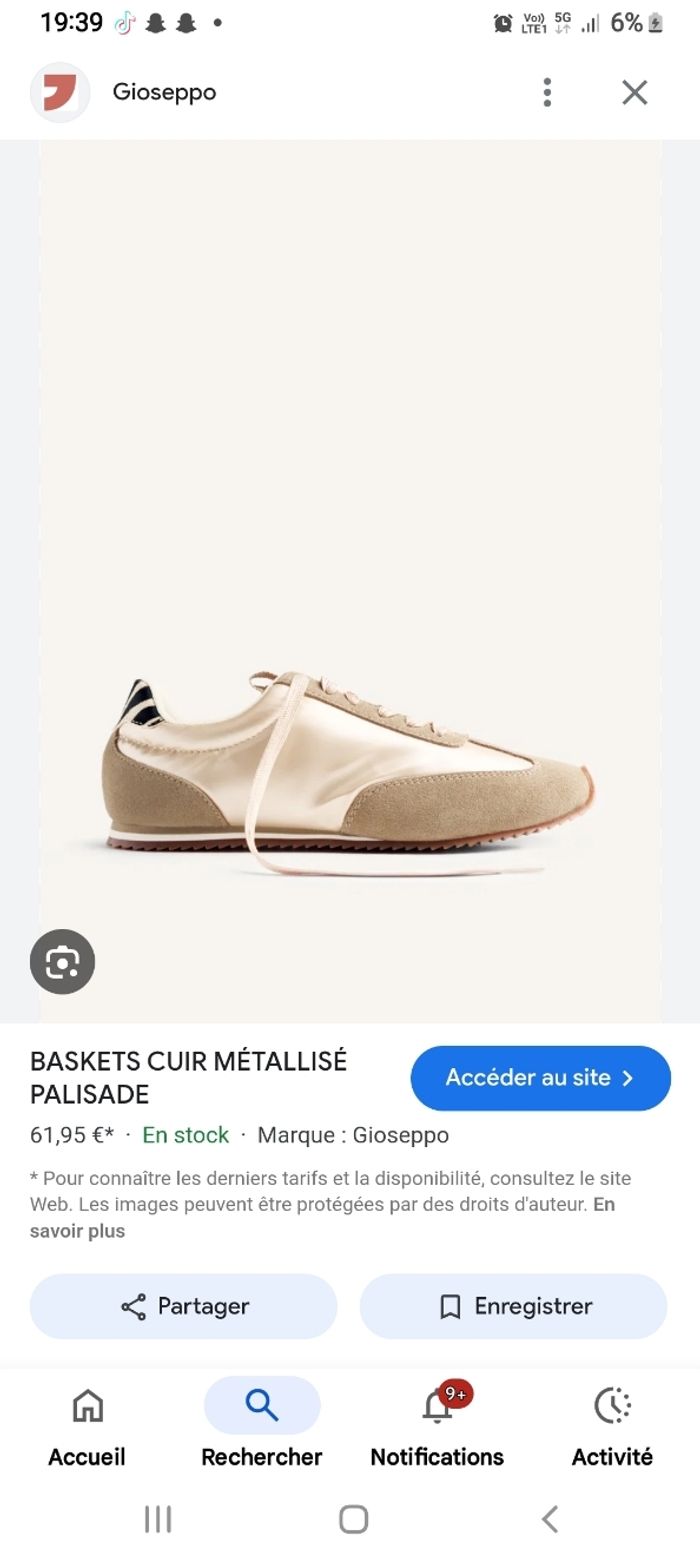Screen dimensions: 700x1560
Task: Search this shoe image with Lens
Action: [x=62, y=962]
